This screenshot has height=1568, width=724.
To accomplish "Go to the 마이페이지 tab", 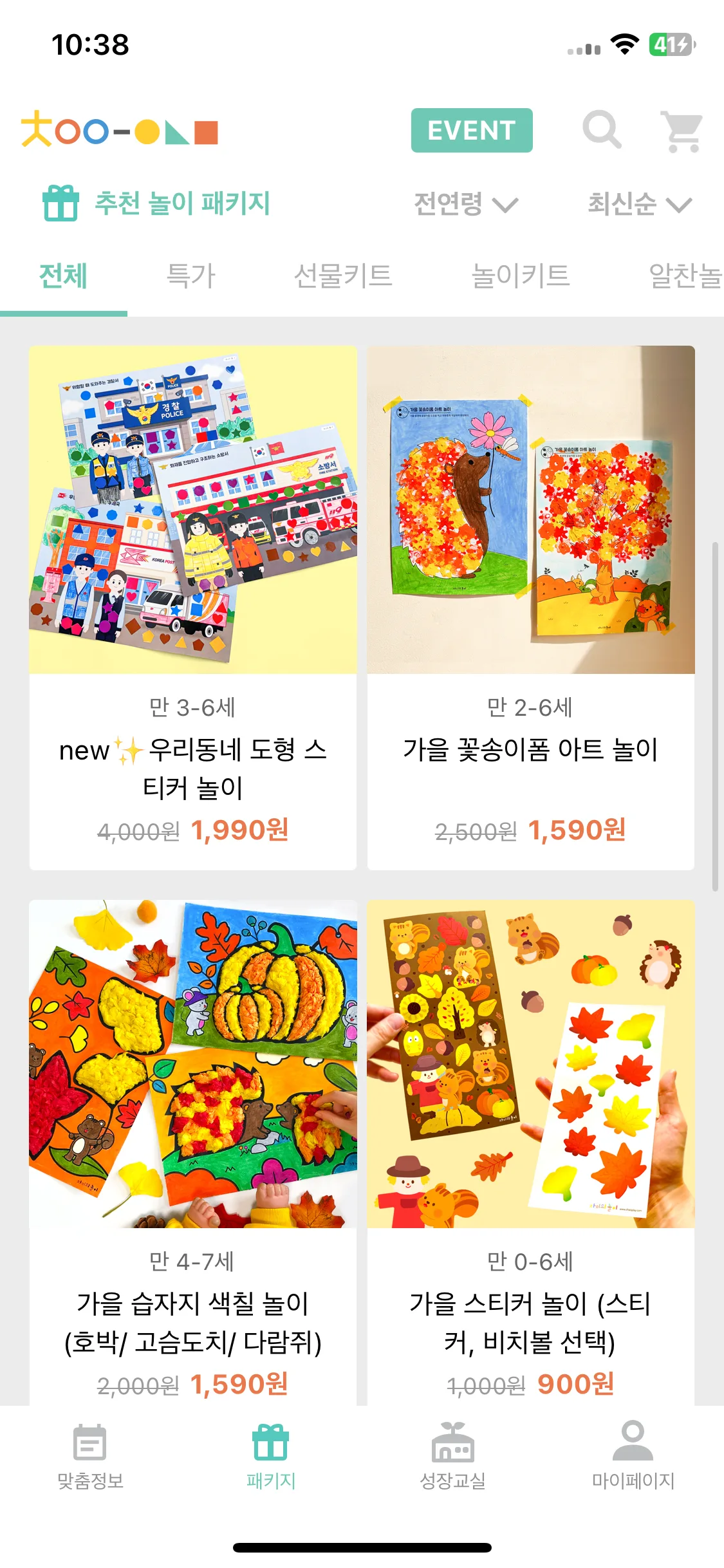I will coord(633,1457).
